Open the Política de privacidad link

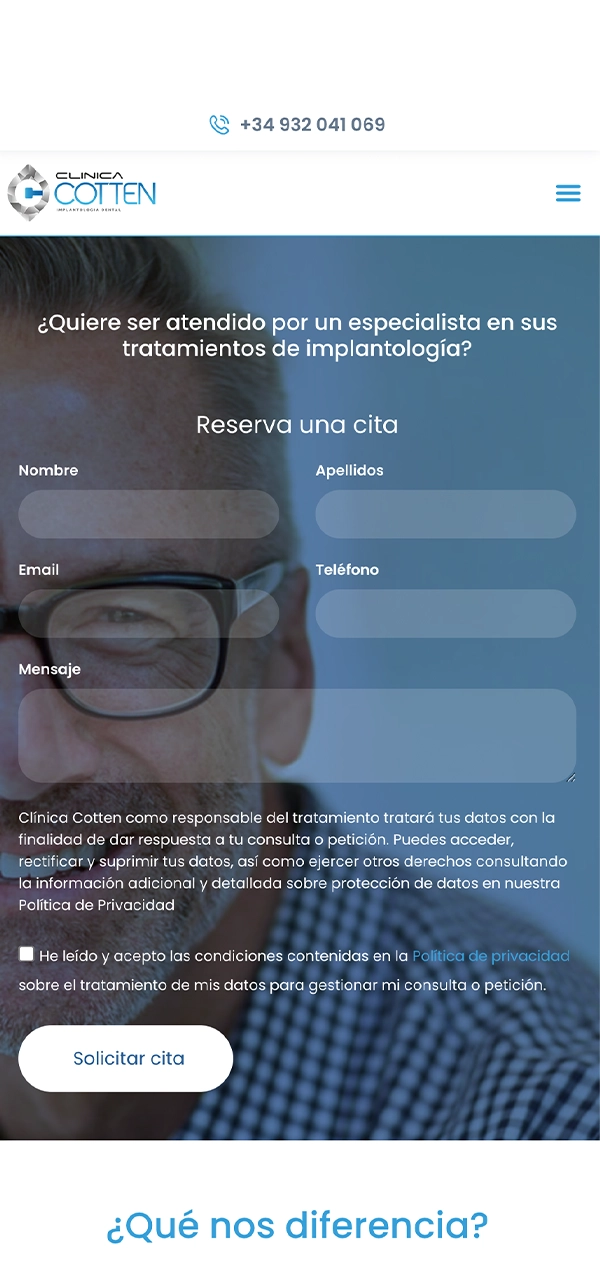490,956
